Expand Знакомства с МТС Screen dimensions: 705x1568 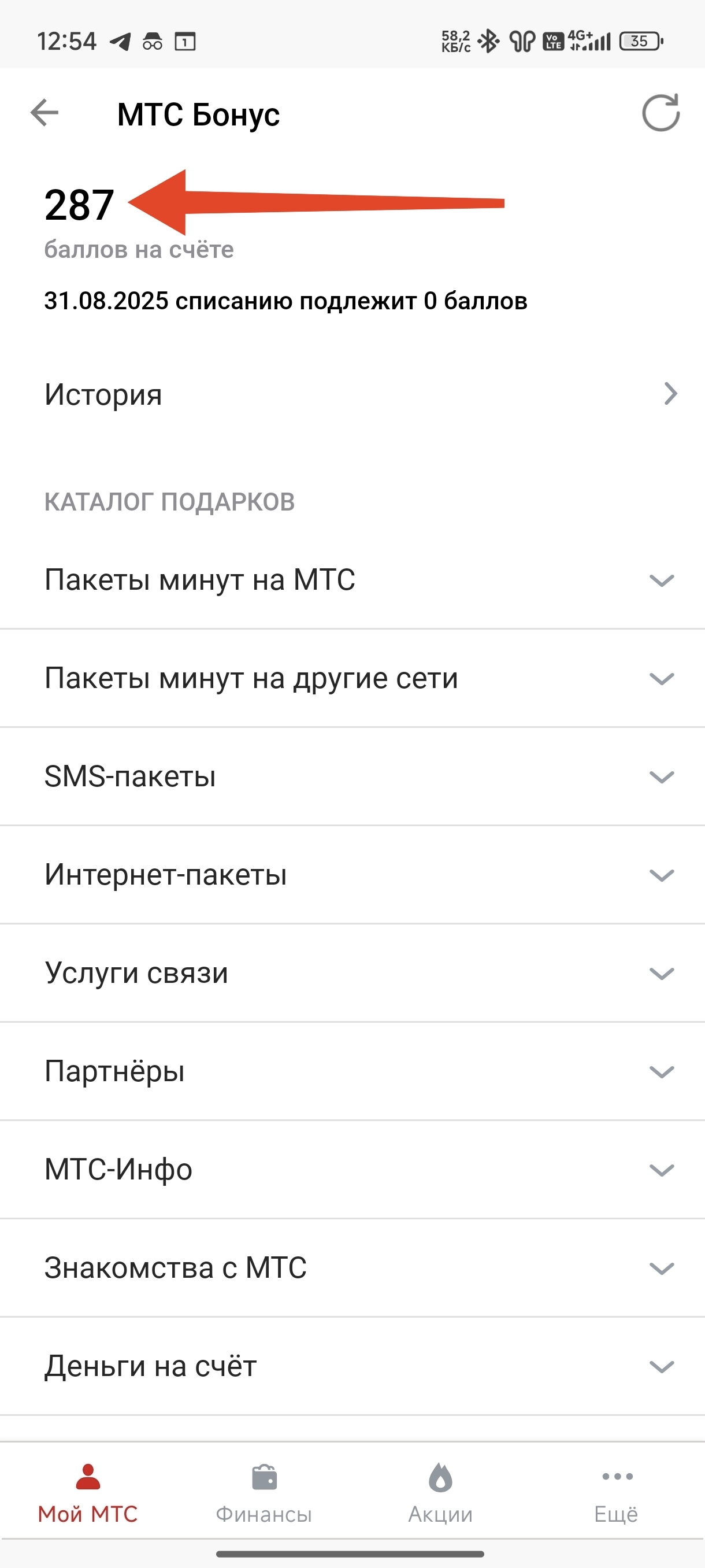(x=353, y=1269)
